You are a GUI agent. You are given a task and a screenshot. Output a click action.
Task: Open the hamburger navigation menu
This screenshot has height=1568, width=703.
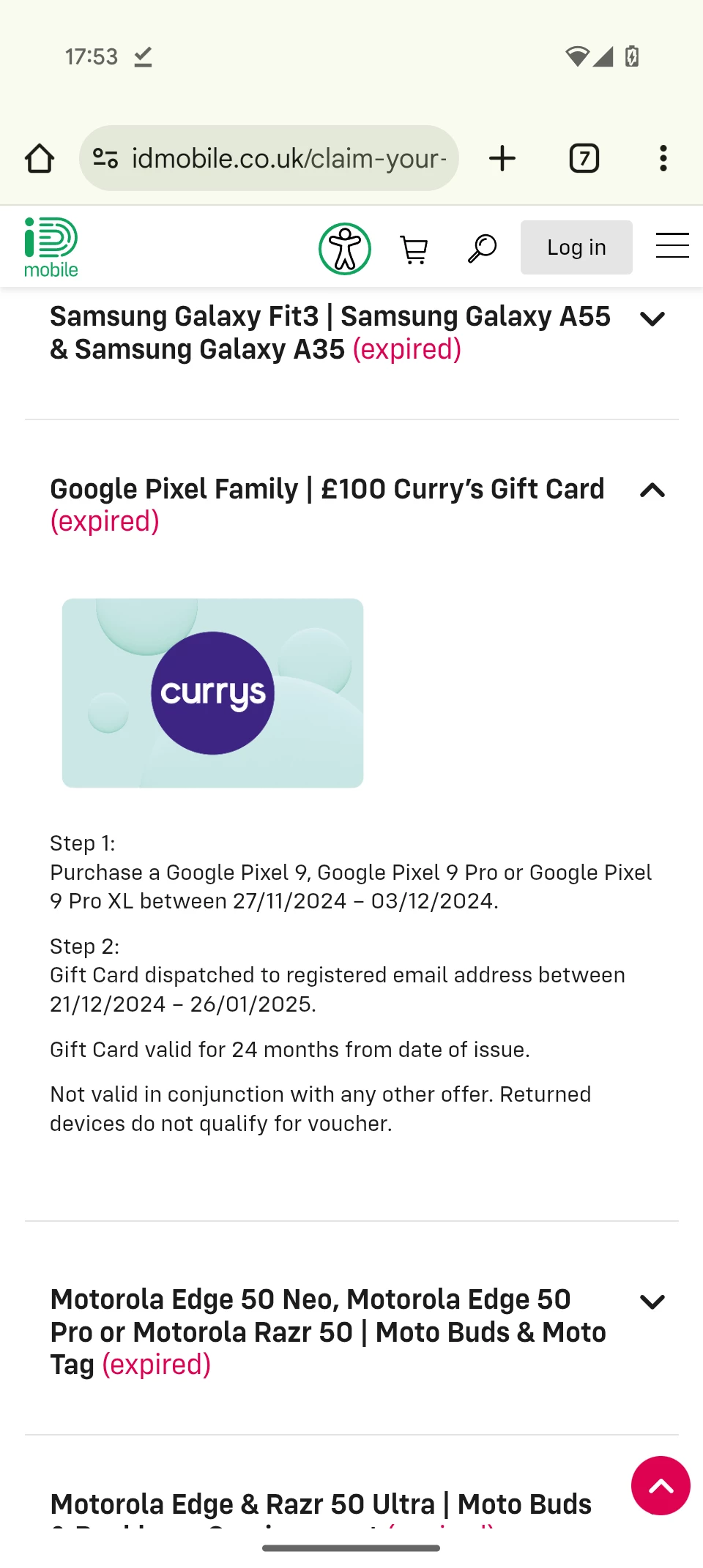(x=672, y=246)
